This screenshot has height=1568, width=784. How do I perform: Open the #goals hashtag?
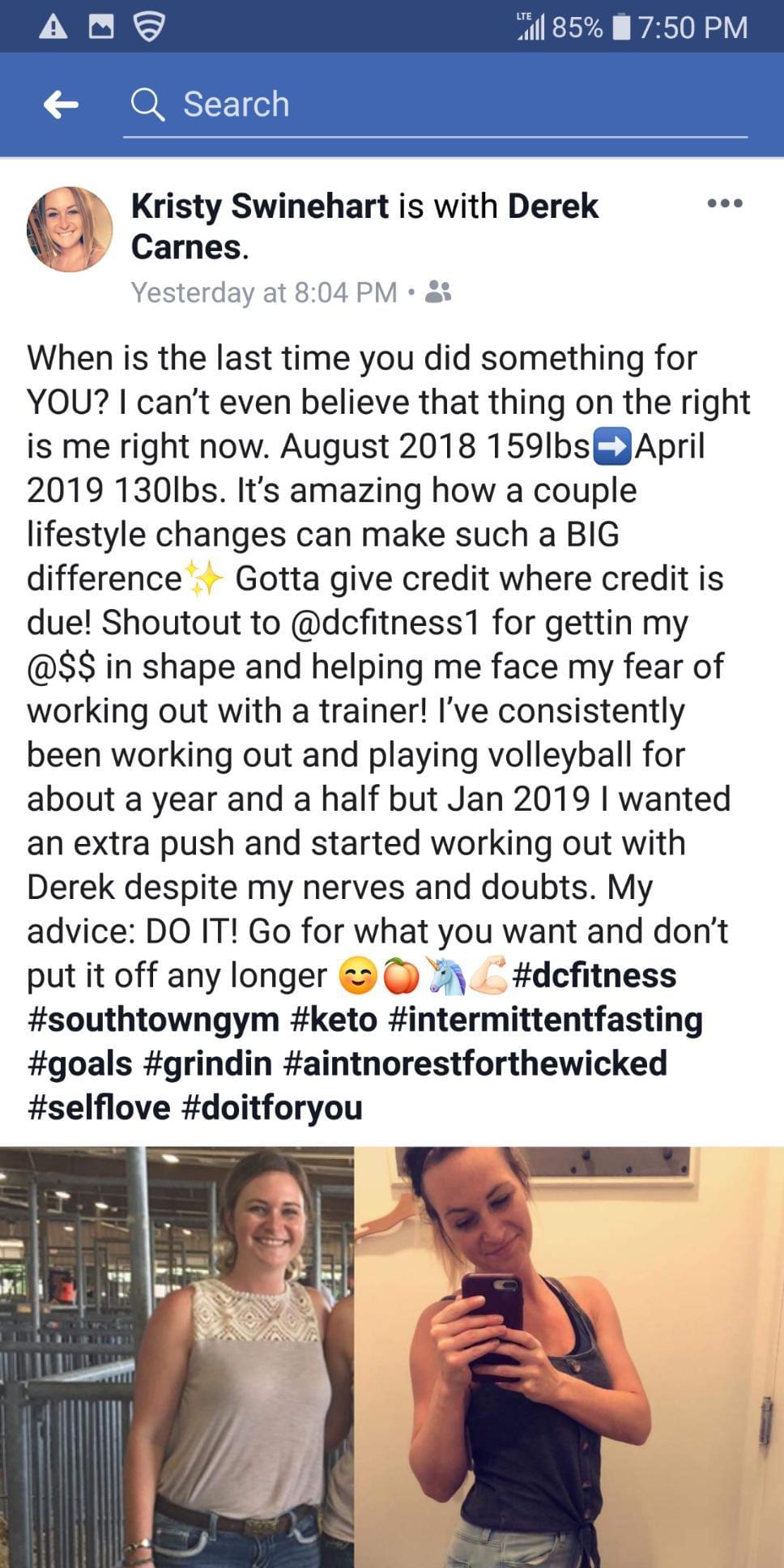click(x=79, y=1063)
